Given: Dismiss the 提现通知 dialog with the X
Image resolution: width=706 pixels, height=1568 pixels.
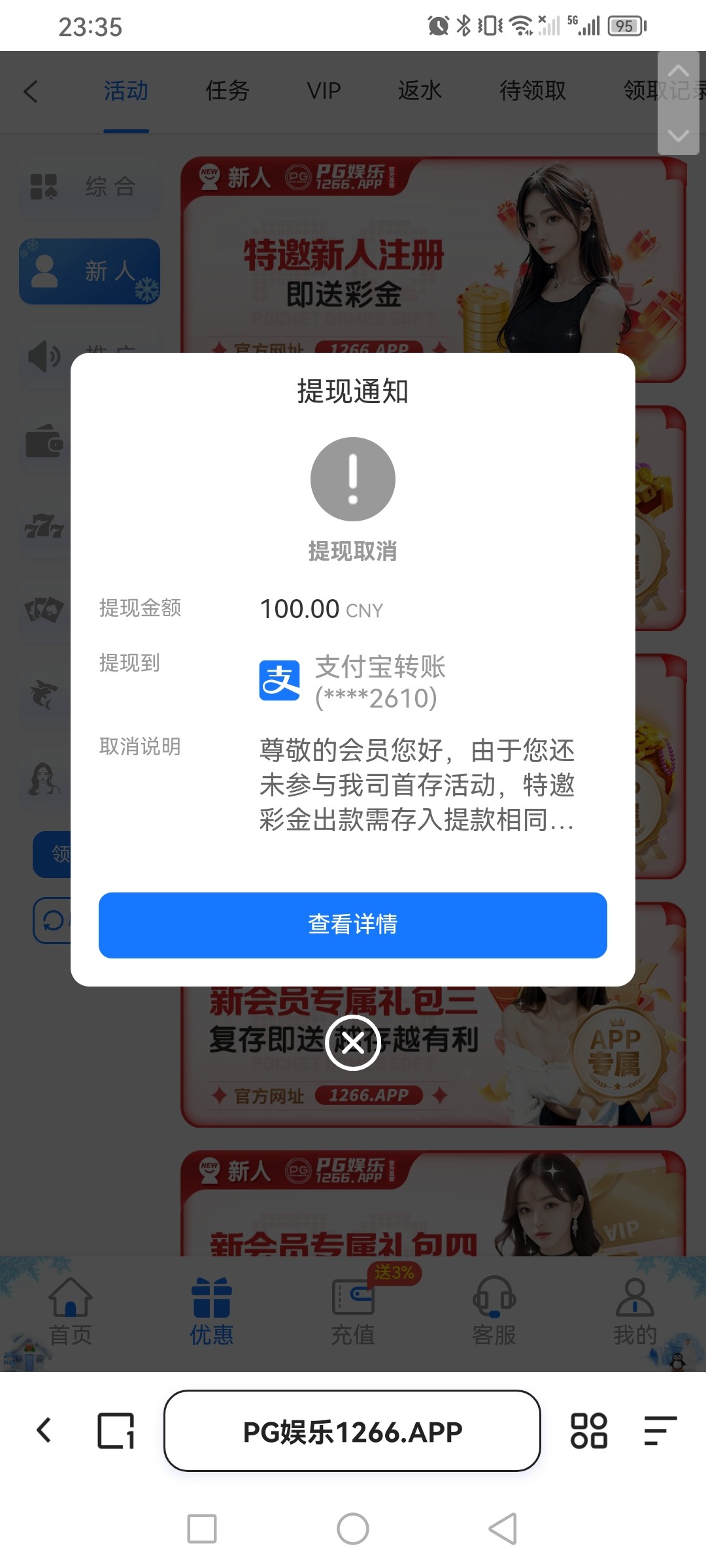Looking at the screenshot, I should (x=353, y=1042).
